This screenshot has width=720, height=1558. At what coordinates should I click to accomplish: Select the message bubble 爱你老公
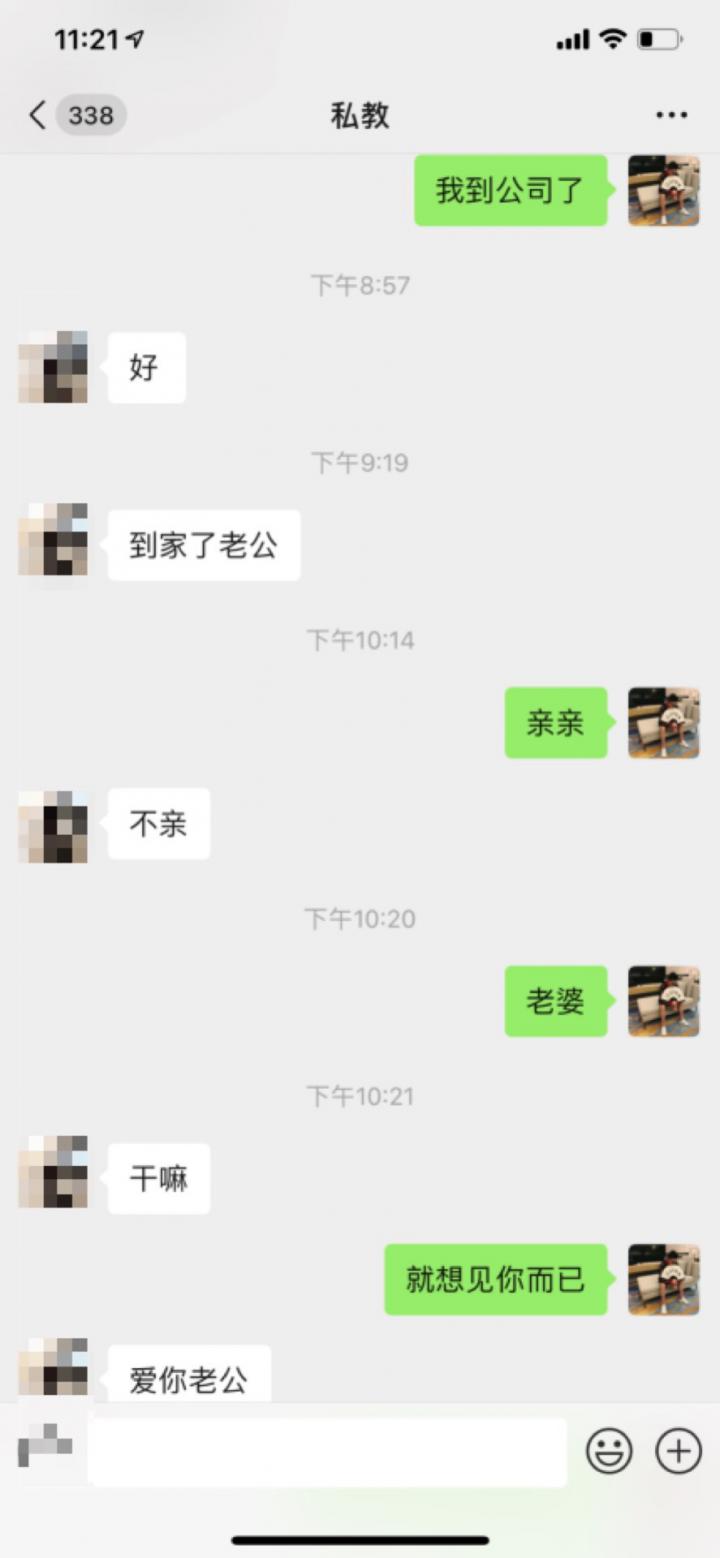point(187,1377)
